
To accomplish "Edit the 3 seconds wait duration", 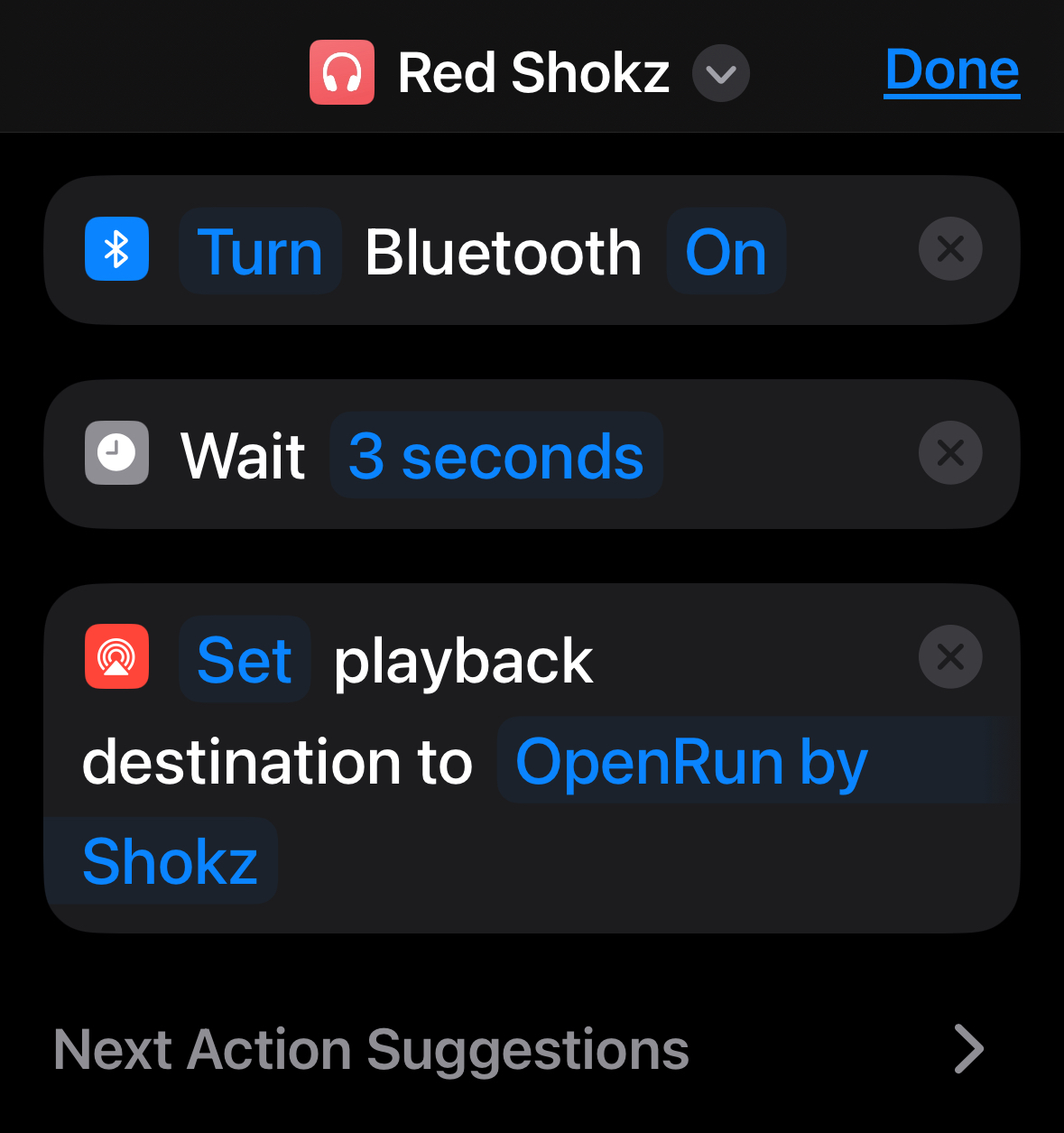I will coord(495,455).
